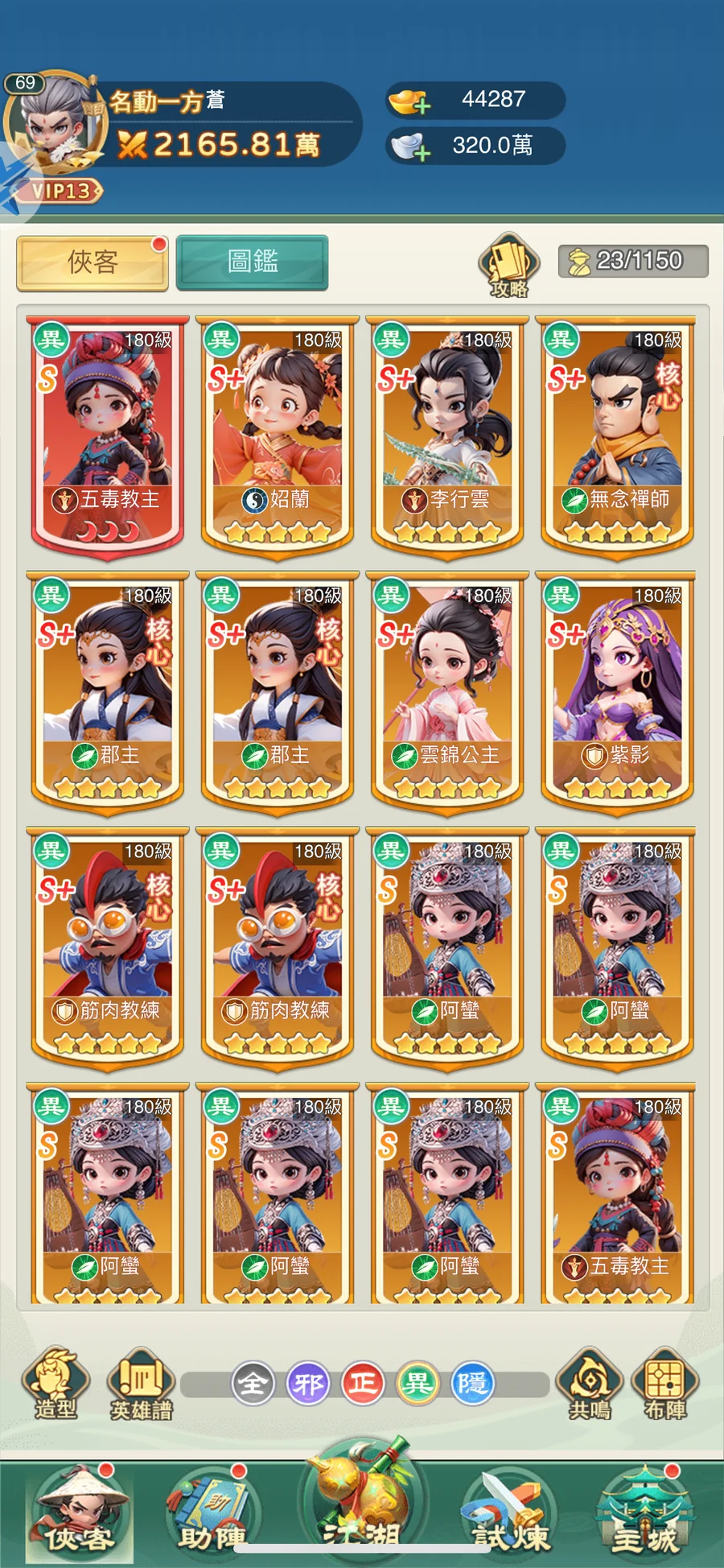Viewport: 724px width, 1568px height.
Task: Select the 俠客 tab
Action: coord(92,262)
